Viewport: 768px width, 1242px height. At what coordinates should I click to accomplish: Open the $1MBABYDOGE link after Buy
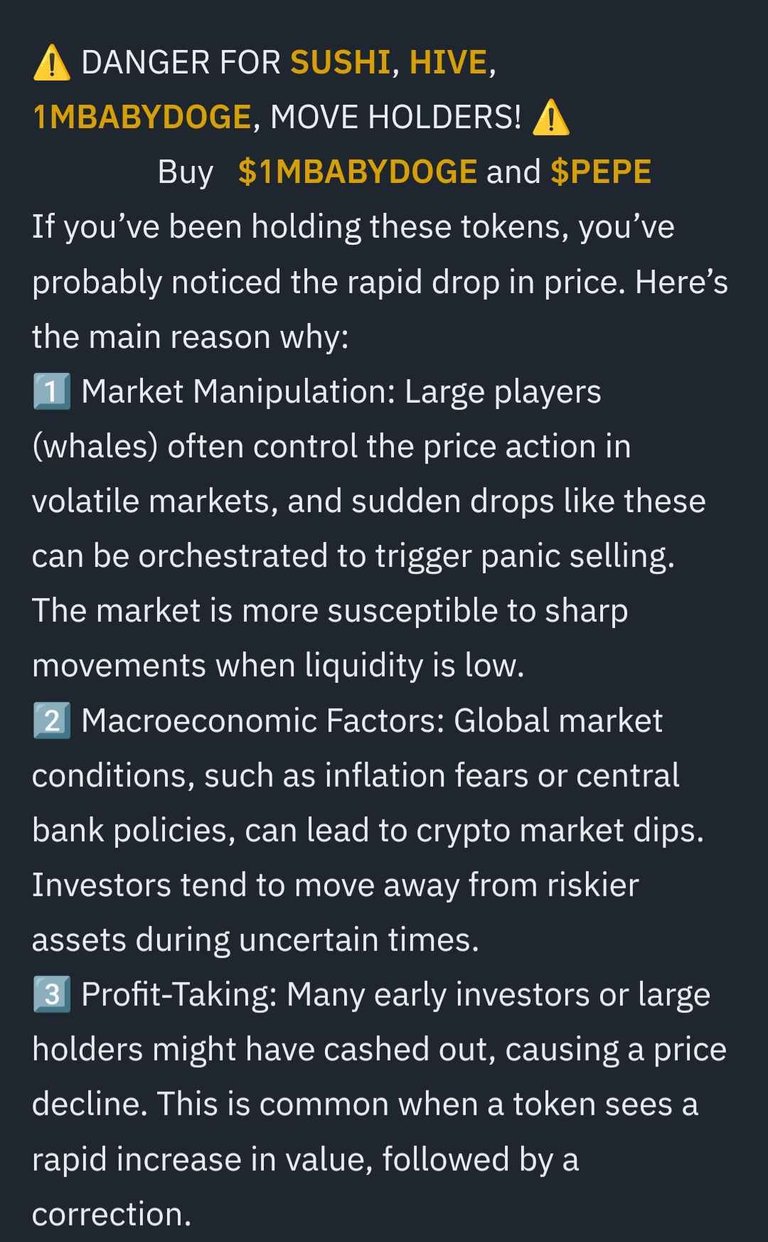click(357, 173)
